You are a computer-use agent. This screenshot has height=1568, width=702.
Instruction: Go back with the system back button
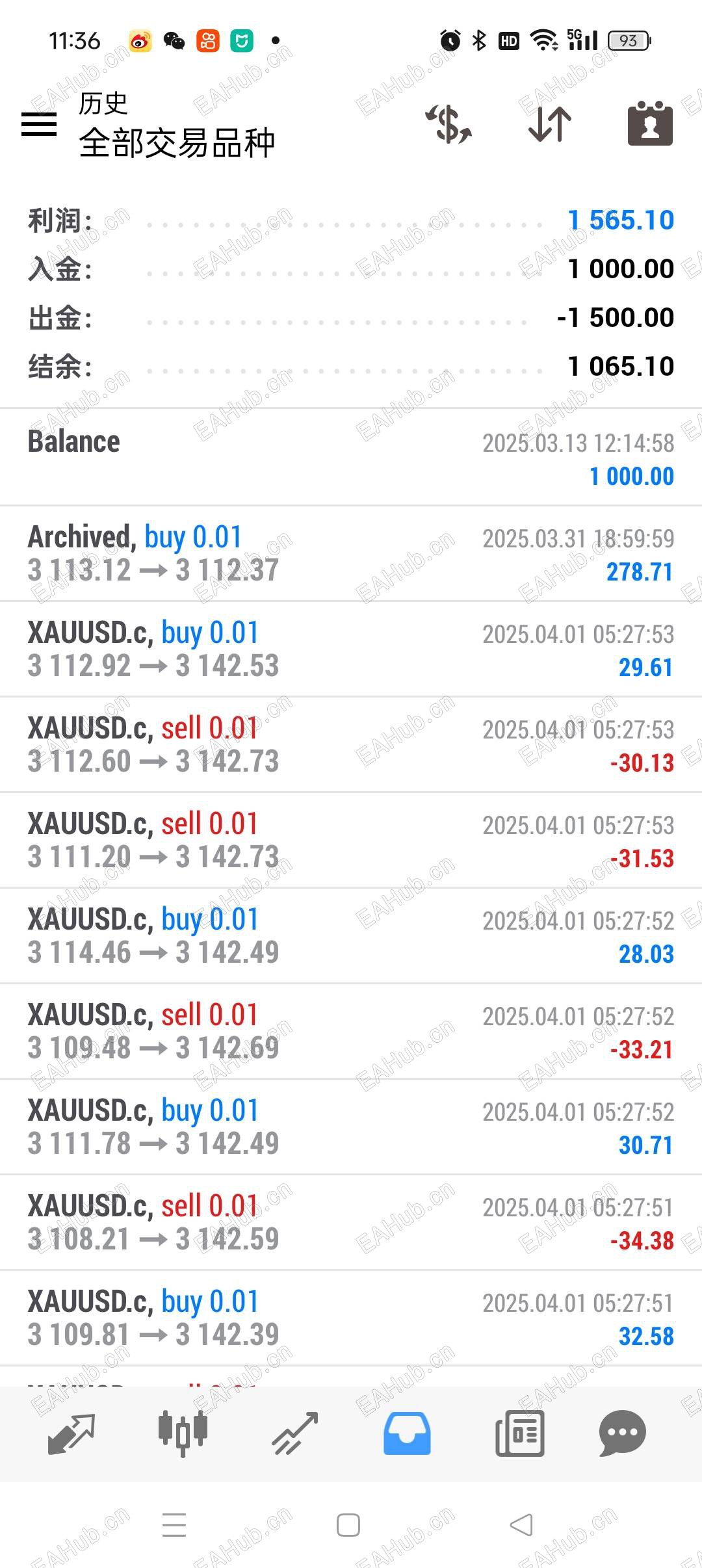tap(521, 1525)
